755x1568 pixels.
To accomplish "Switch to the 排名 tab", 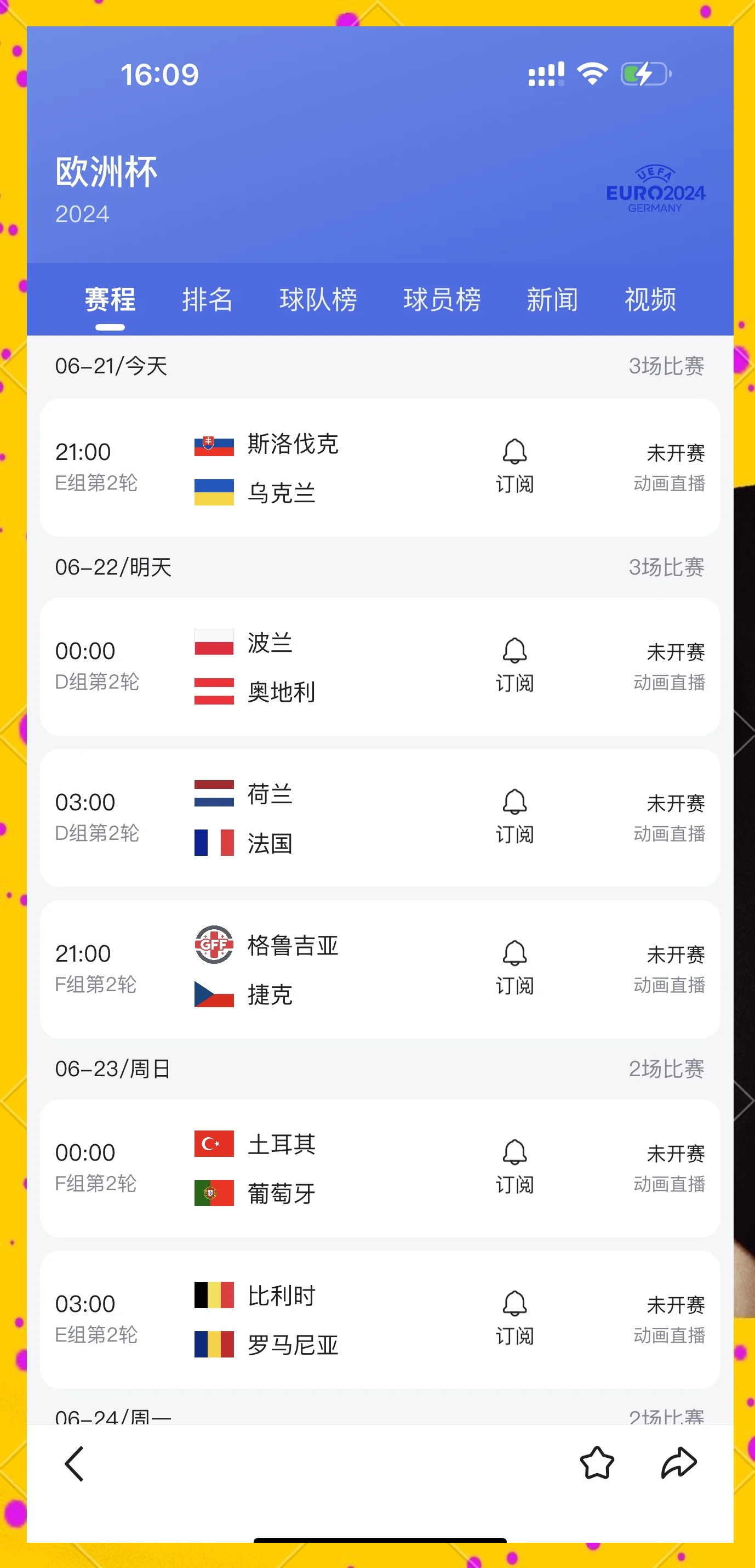I will (x=208, y=299).
